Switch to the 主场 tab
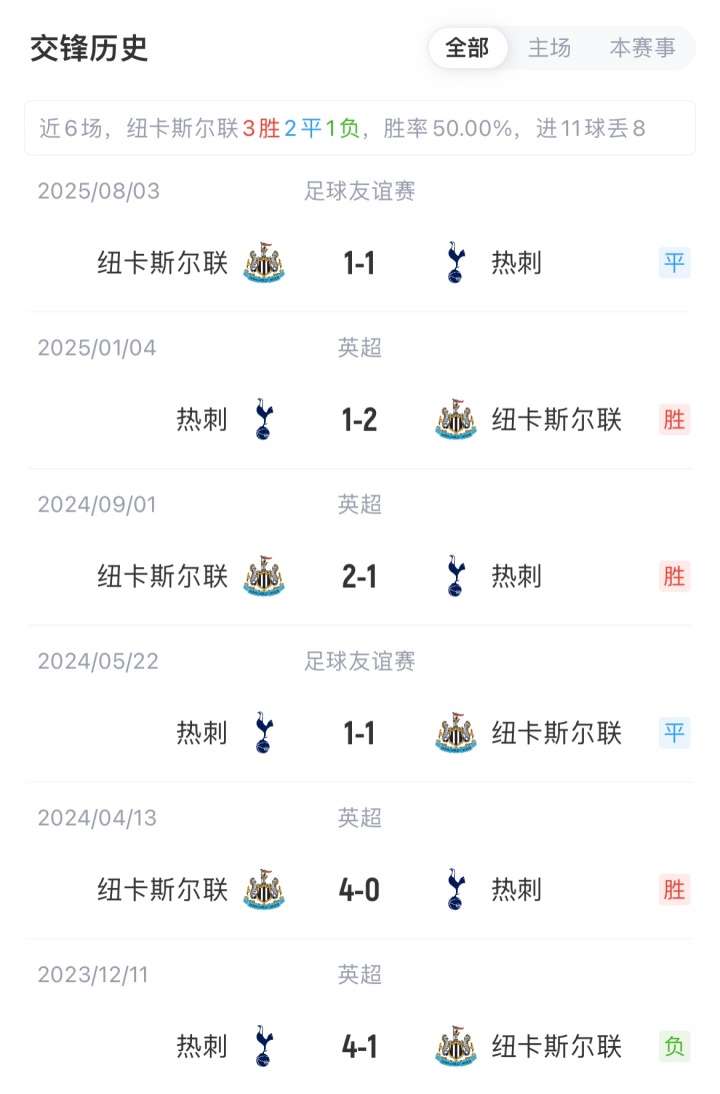Viewport: 720px width, 1094px height. click(549, 48)
